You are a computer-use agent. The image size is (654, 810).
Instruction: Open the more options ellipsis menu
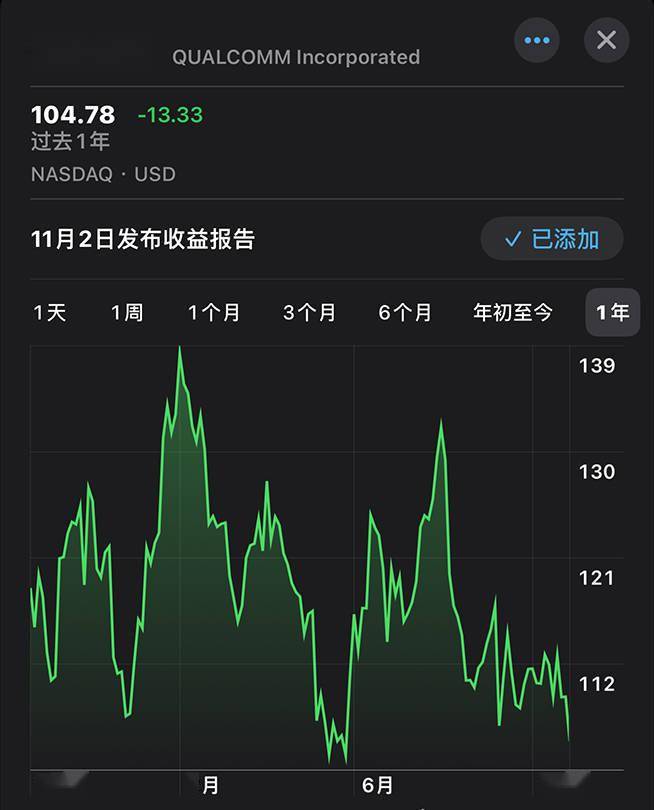point(537,41)
